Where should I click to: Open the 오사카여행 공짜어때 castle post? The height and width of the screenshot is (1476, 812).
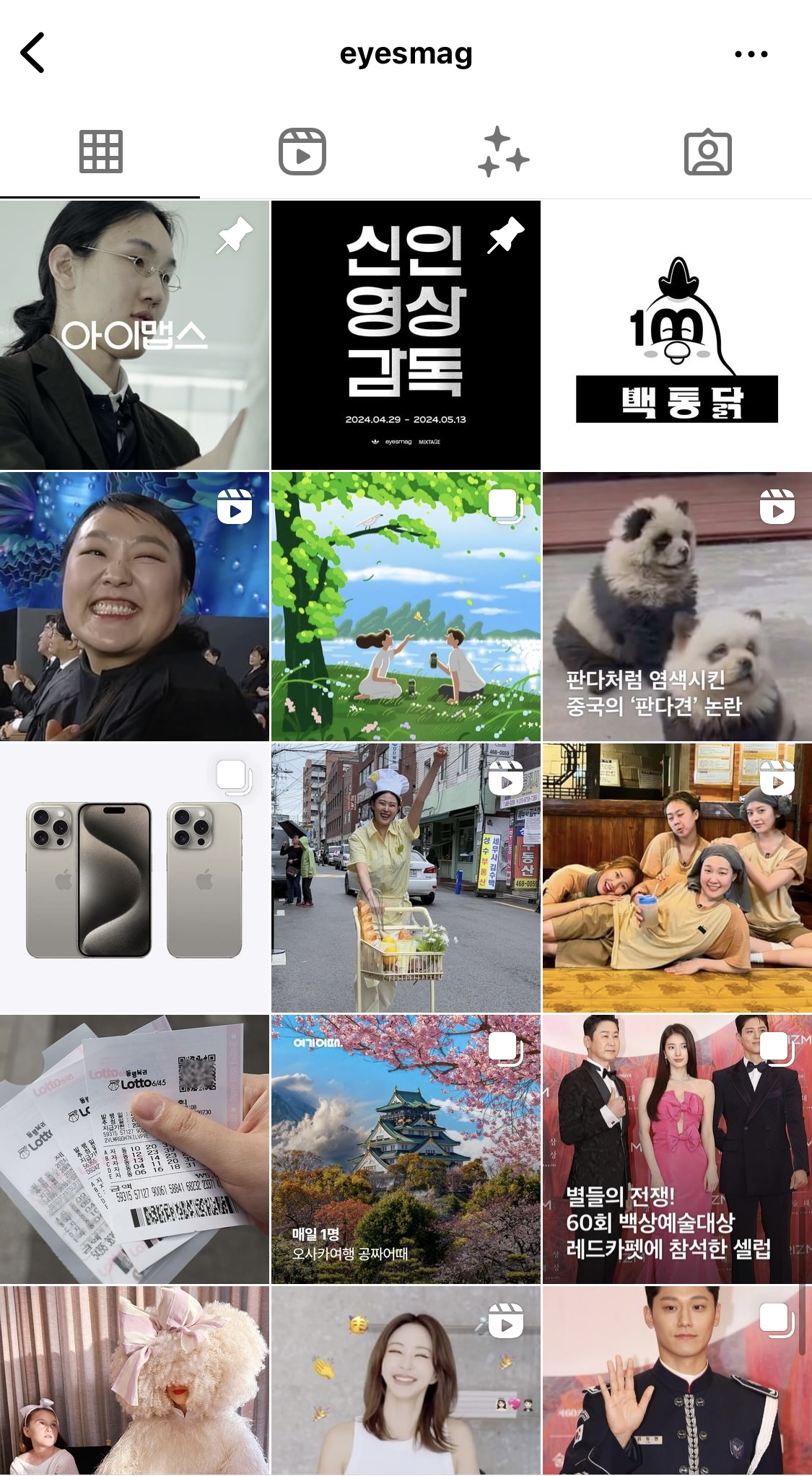tap(406, 1149)
